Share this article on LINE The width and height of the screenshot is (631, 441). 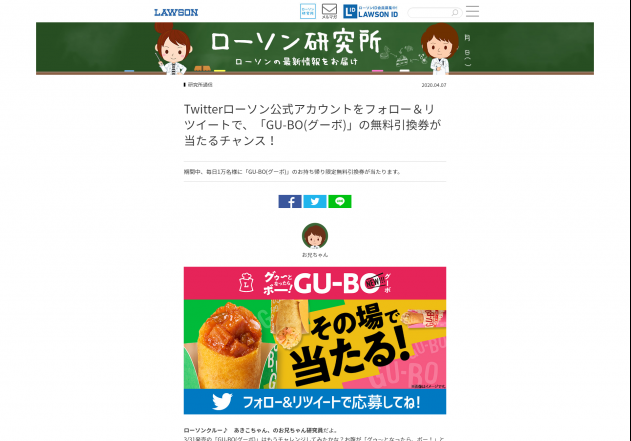(x=340, y=201)
